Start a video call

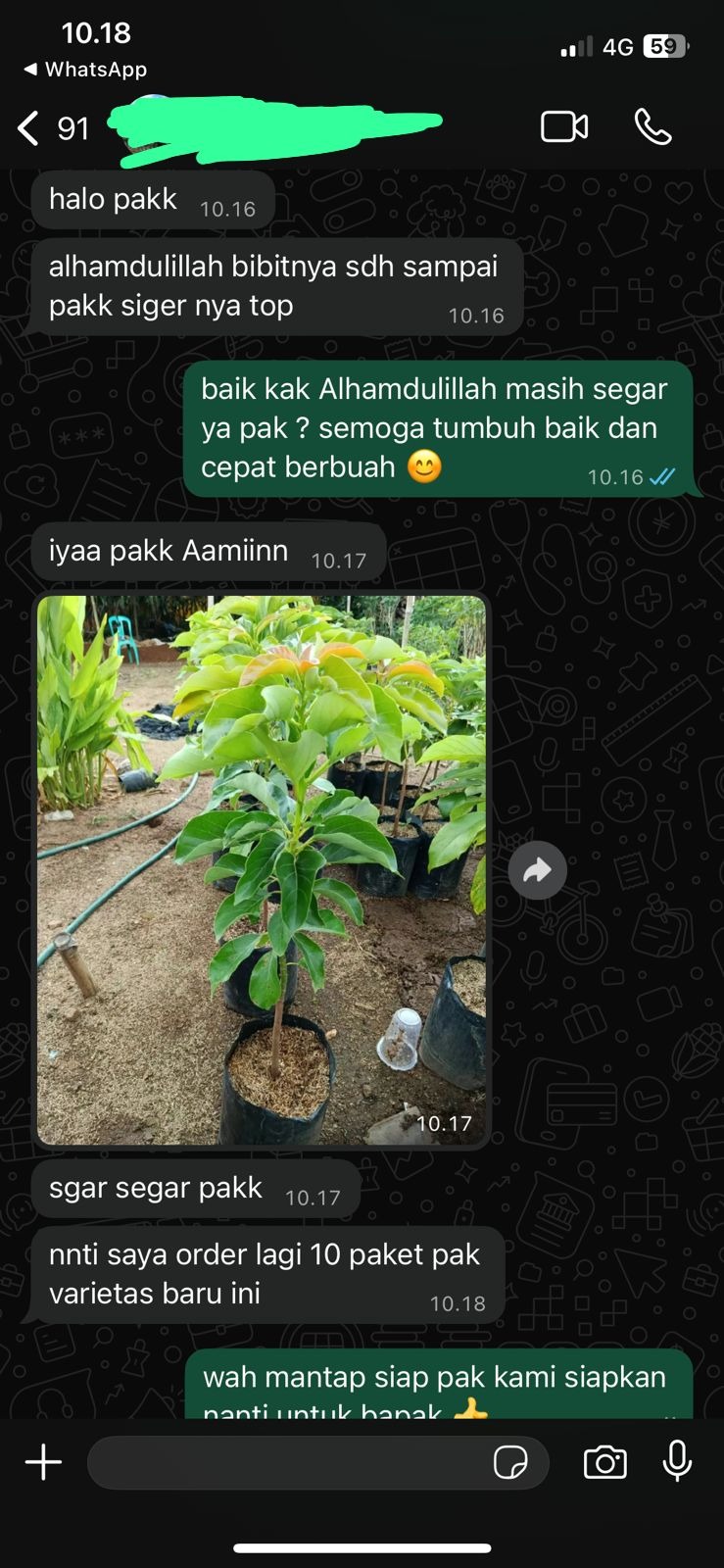point(564,127)
